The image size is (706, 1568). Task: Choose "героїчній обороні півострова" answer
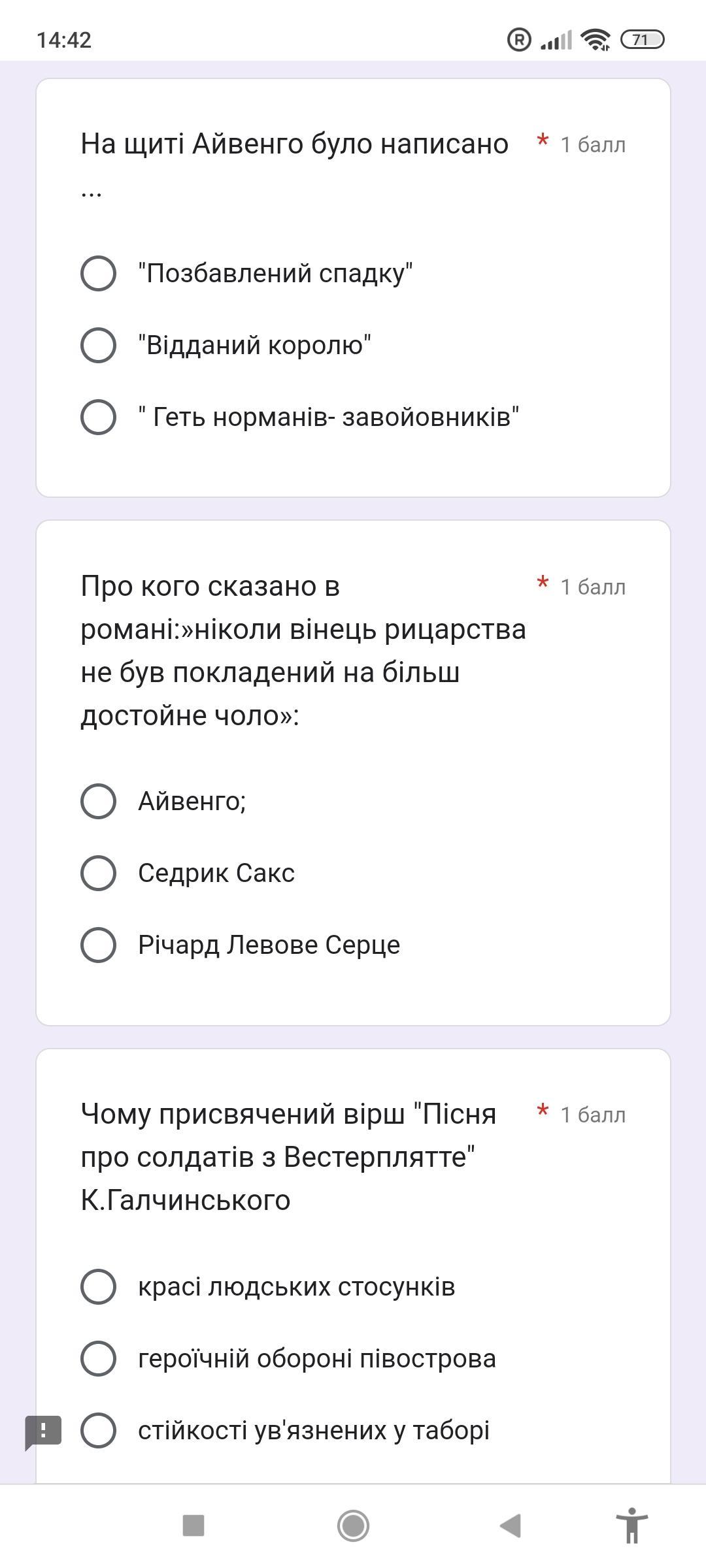[x=99, y=1358]
